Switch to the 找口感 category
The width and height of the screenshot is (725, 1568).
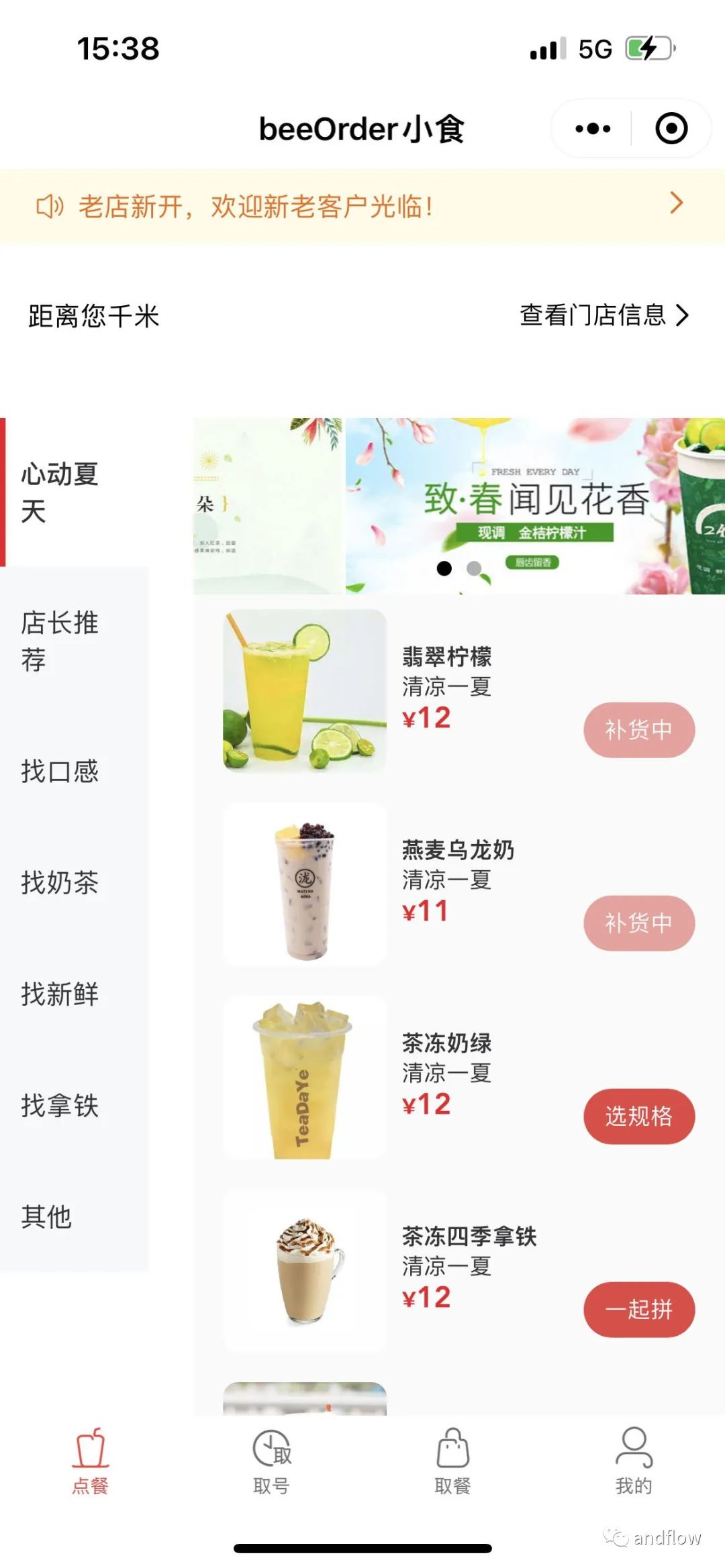tap(60, 771)
